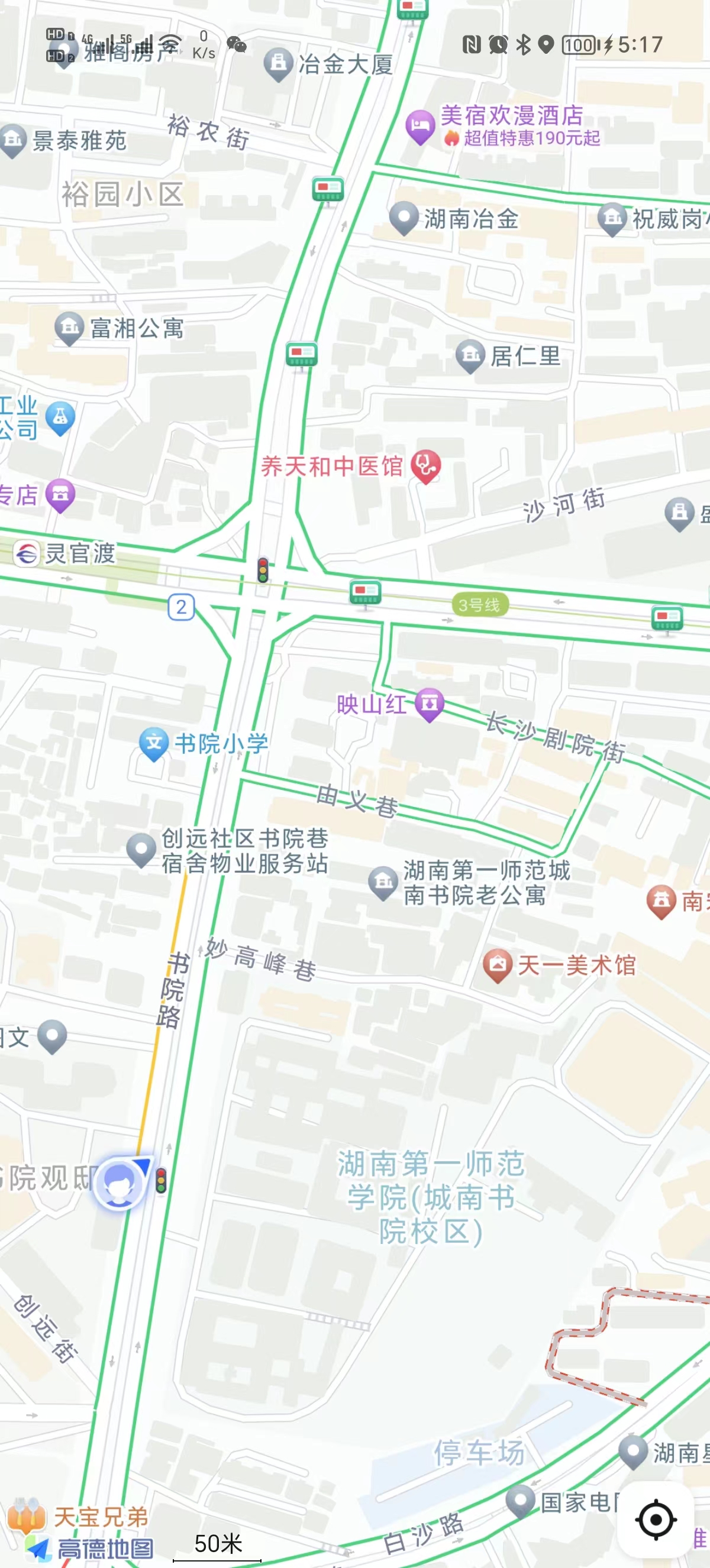
Task: Tap the blue avatar current position marker
Action: click(120, 1183)
